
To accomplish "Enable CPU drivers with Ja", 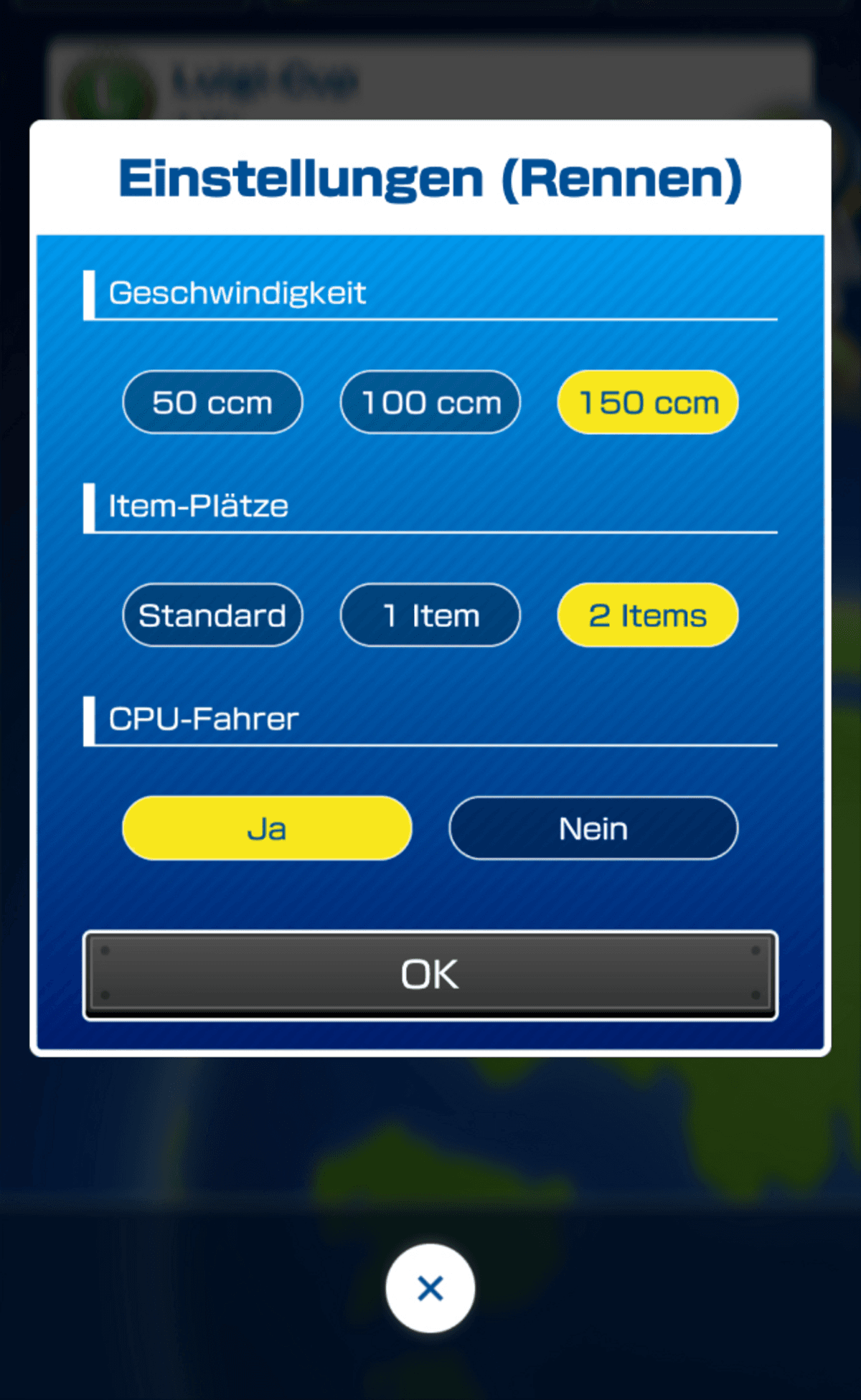I will point(267,828).
